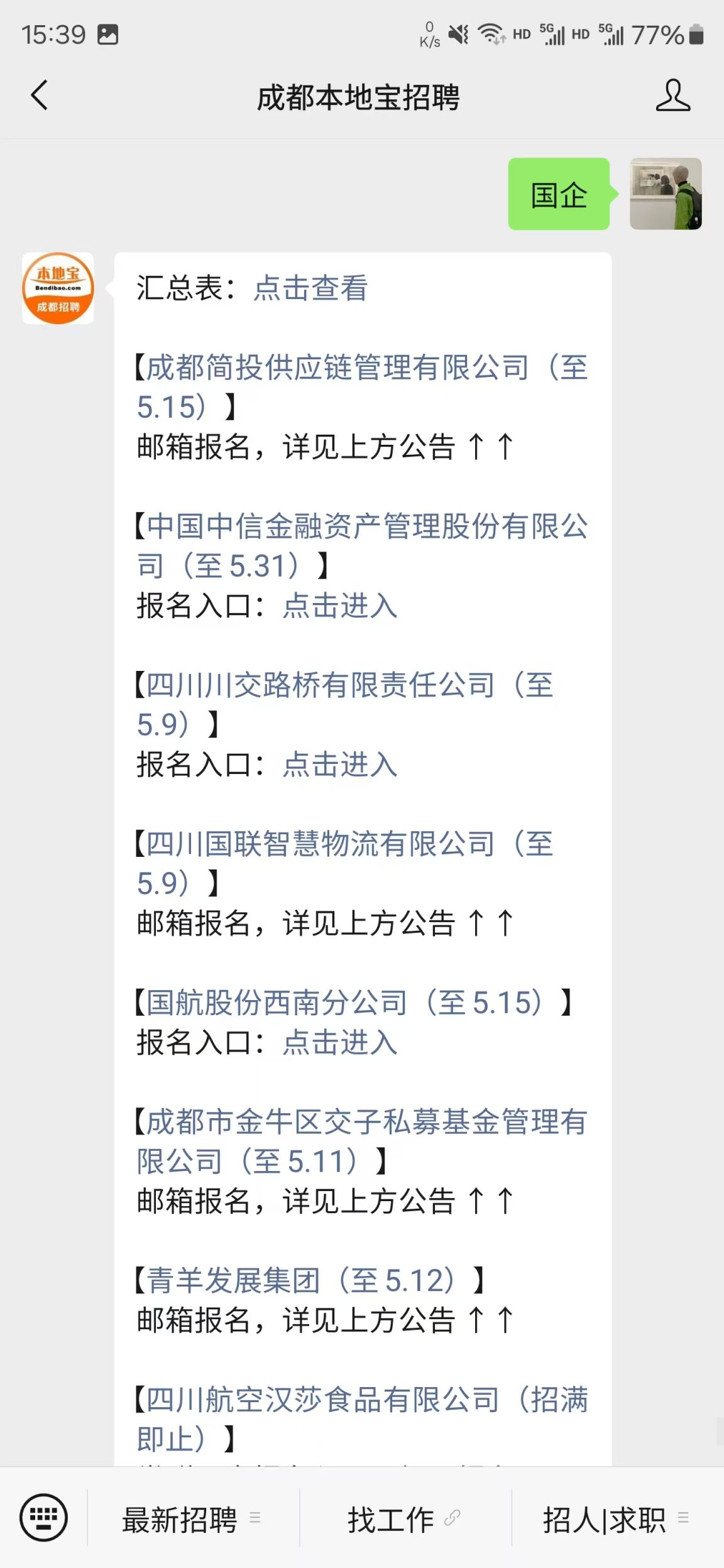Switch to keyboard input mode

43,1518
